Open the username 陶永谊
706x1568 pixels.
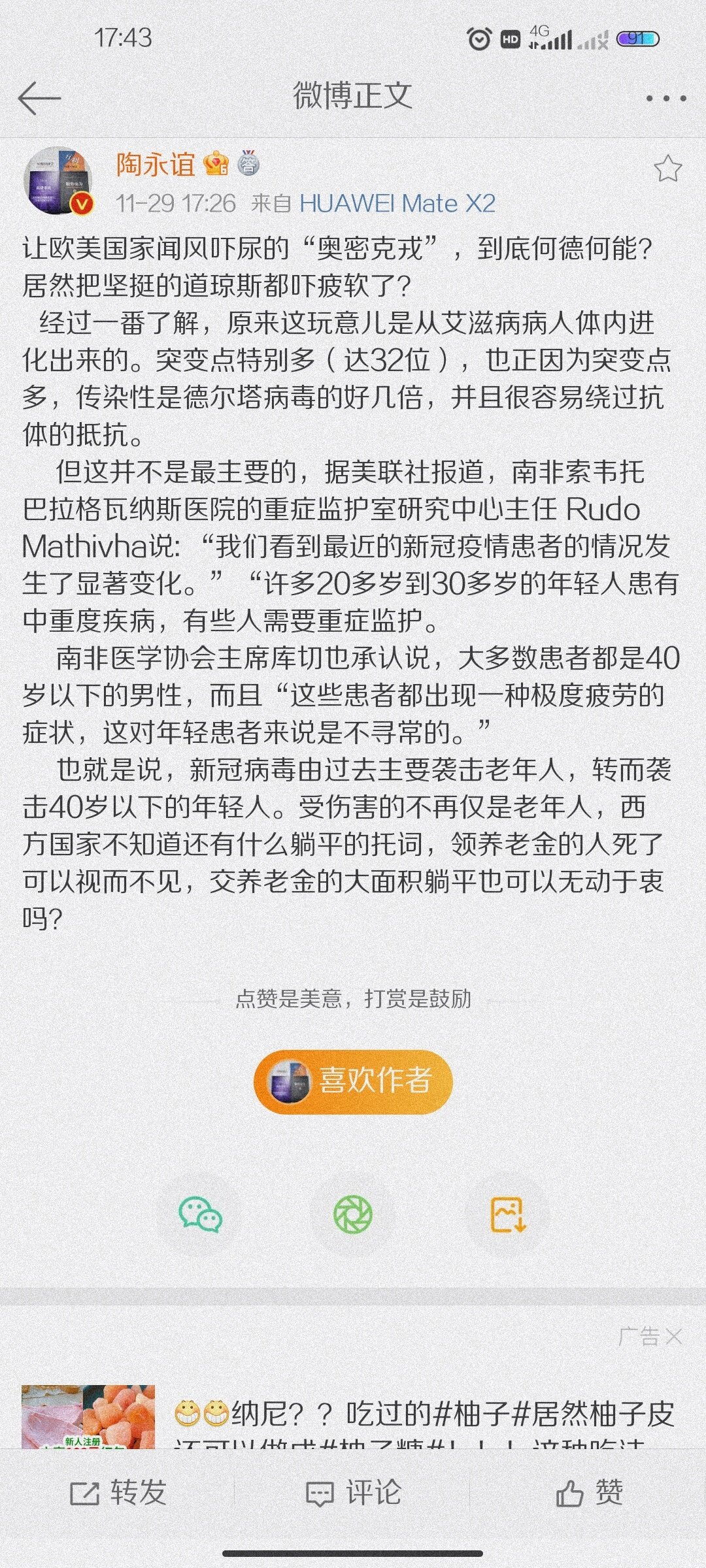point(156,164)
